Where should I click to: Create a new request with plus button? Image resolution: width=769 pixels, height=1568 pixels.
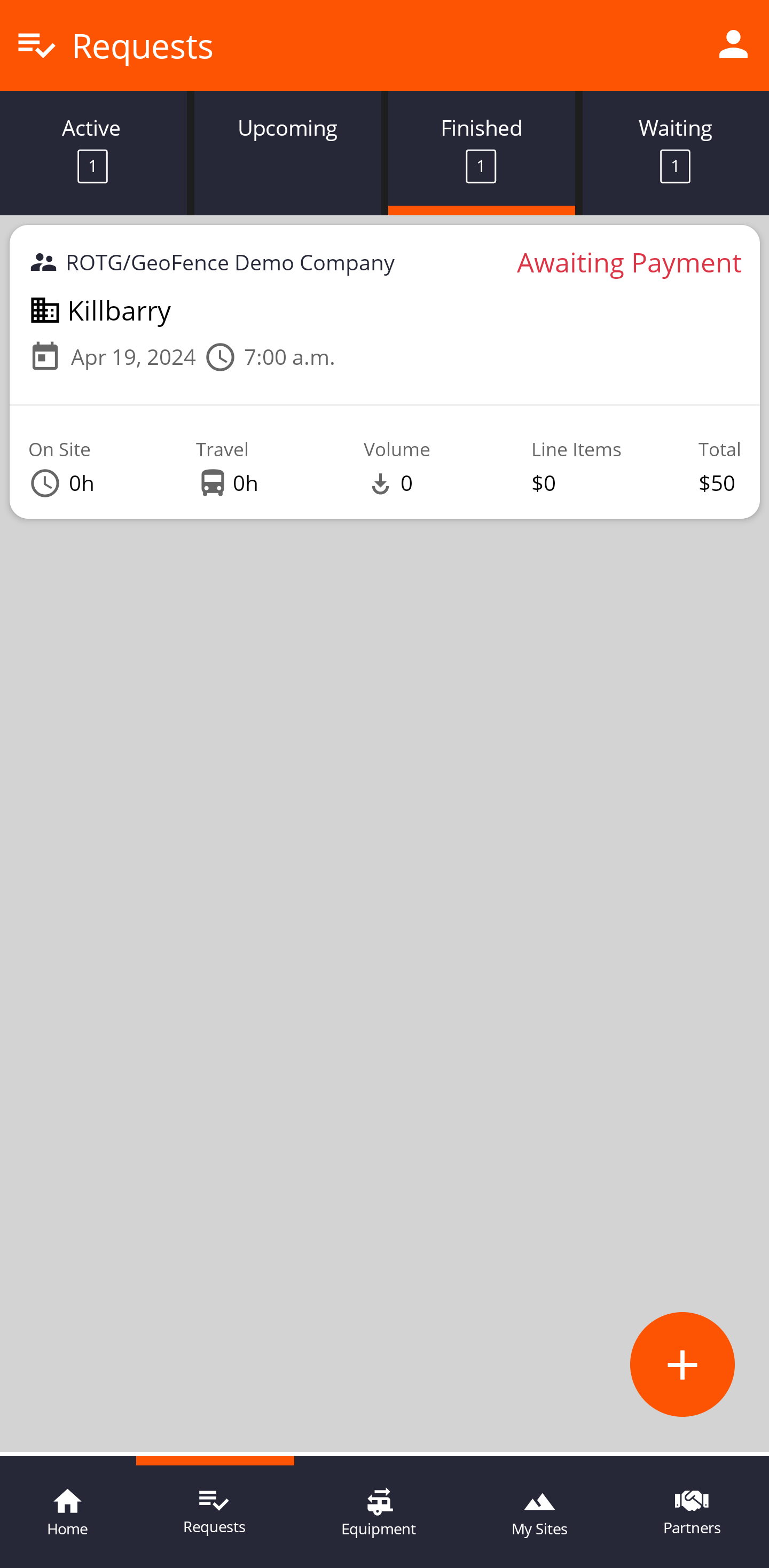point(682,1363)
